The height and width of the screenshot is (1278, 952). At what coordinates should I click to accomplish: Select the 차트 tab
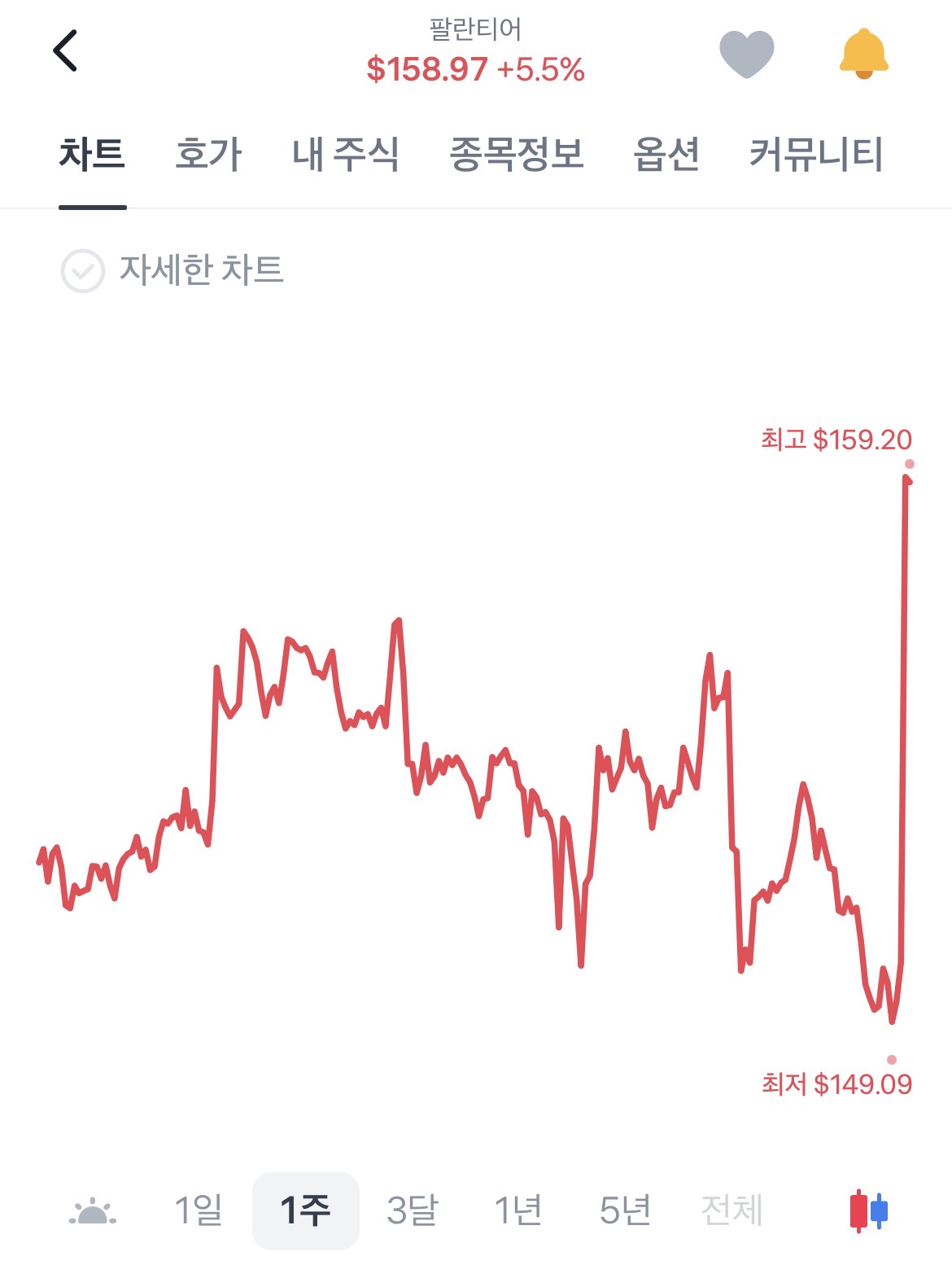click(x=92, y=154)
